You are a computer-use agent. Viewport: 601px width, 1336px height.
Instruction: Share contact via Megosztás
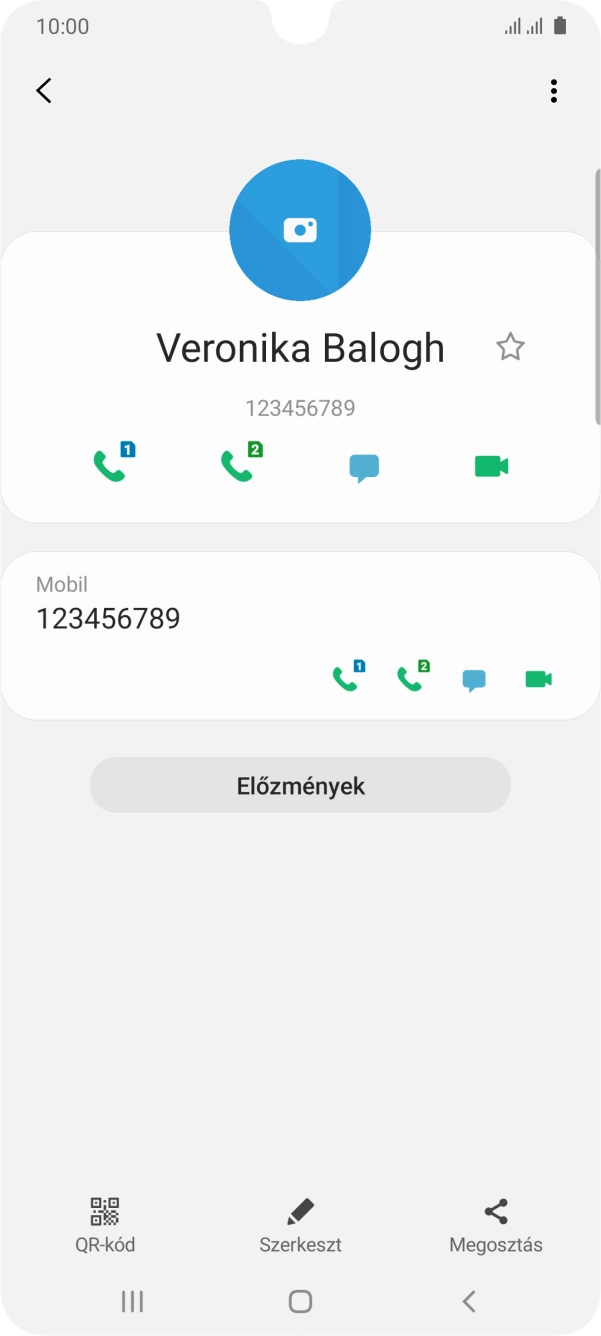click(x=496, y=1225)
